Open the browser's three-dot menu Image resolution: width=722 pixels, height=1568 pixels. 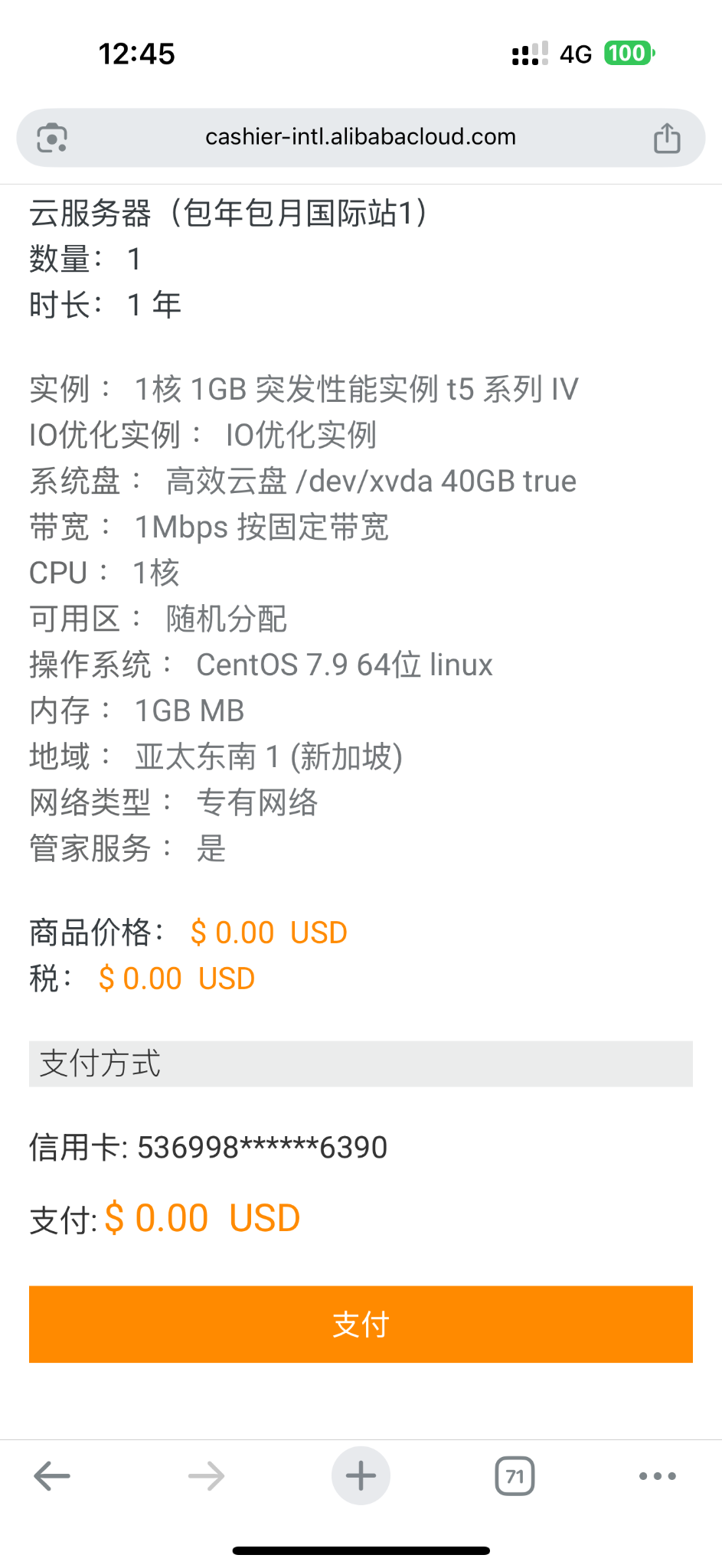[x=657, y=1475]
